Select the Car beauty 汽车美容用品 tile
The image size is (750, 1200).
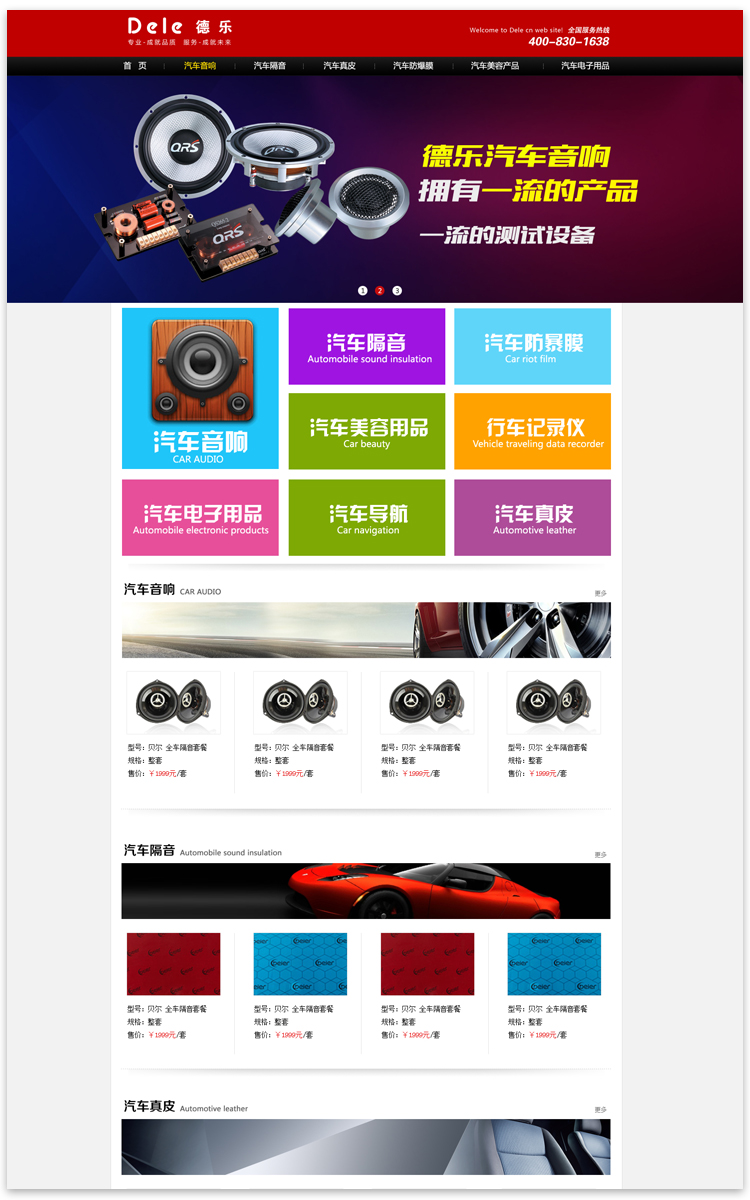(x=366, y=431)
